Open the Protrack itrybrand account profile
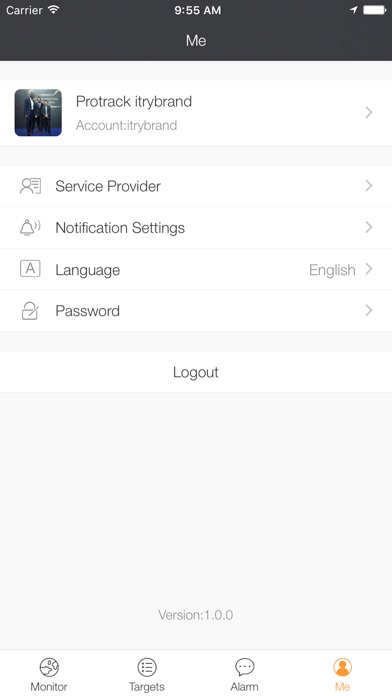The height and width of the screenshot is (696, 392). [196, 113]
